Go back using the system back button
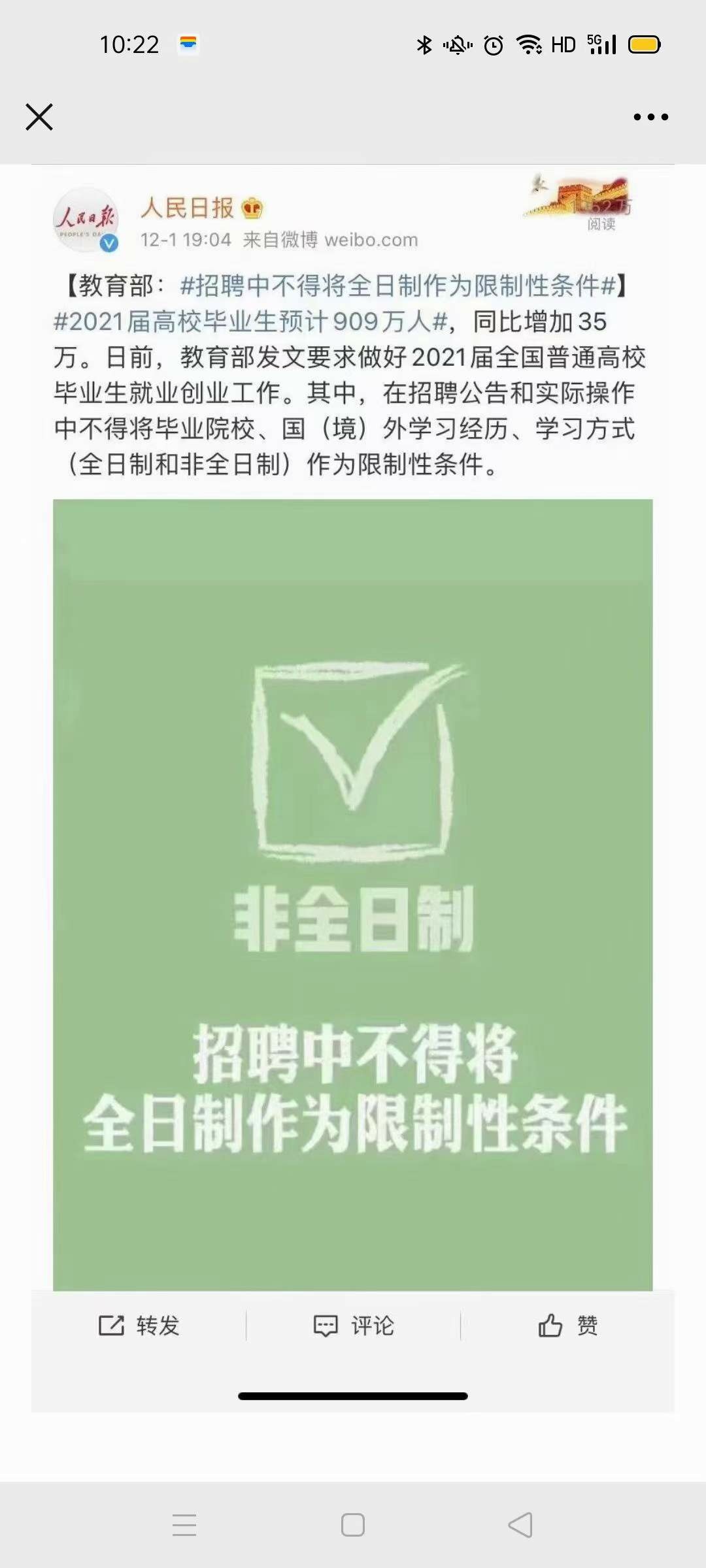Screen dimensions: 706x1568 pyautogui.click(x=520, y=1526)
